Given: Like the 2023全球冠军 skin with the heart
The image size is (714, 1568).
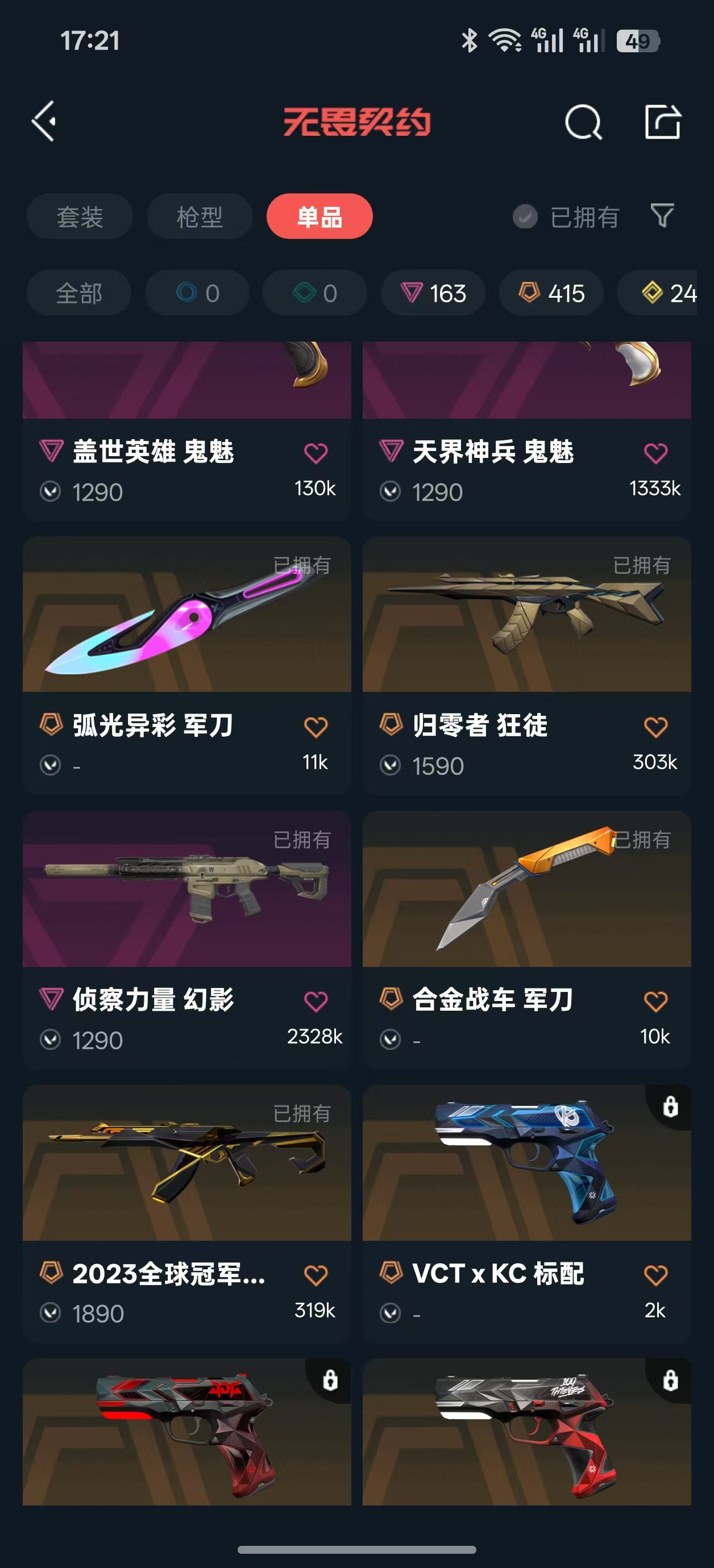Looking at the screenshot, I should click(316, 1275).
